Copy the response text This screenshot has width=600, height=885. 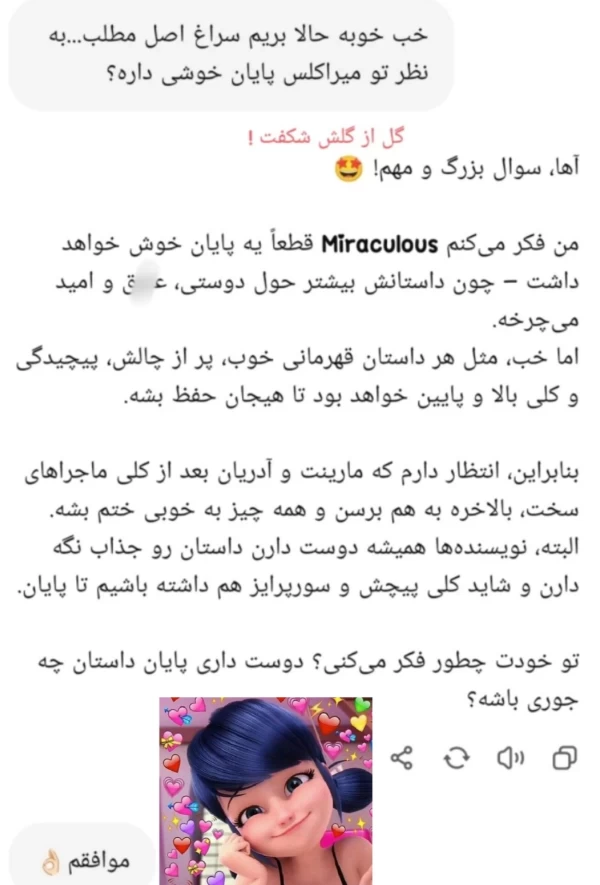565,757
